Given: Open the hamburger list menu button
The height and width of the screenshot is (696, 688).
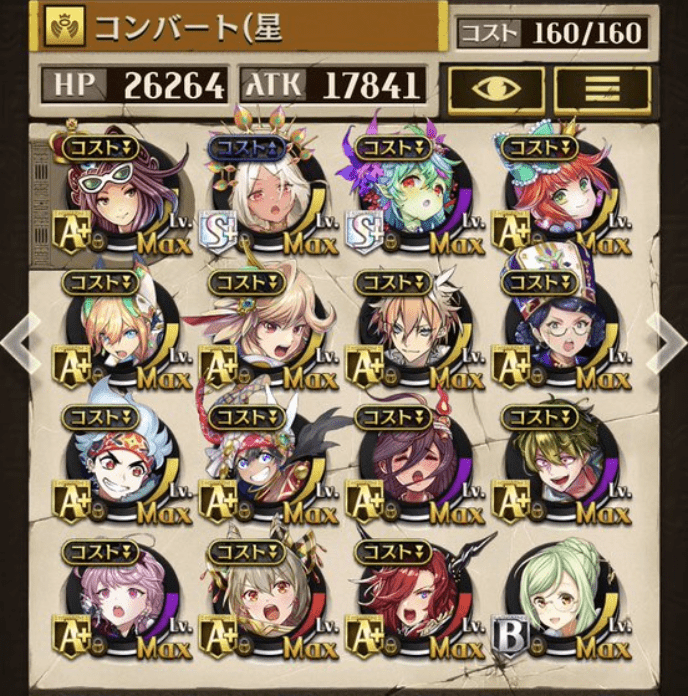Looking at the screenshot, I should tap(601, 89).
